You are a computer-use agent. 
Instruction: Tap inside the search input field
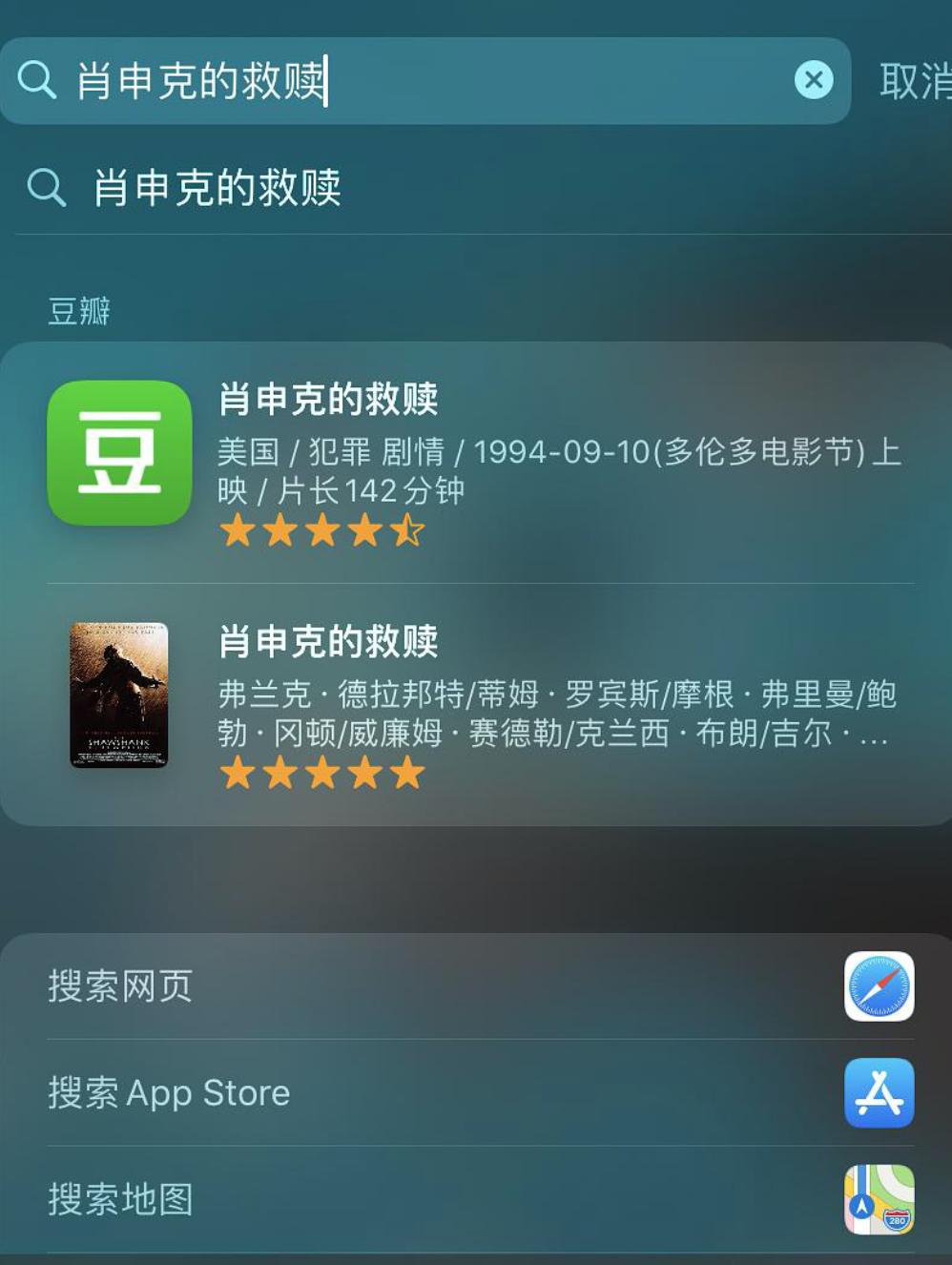[x=382, y=80]
